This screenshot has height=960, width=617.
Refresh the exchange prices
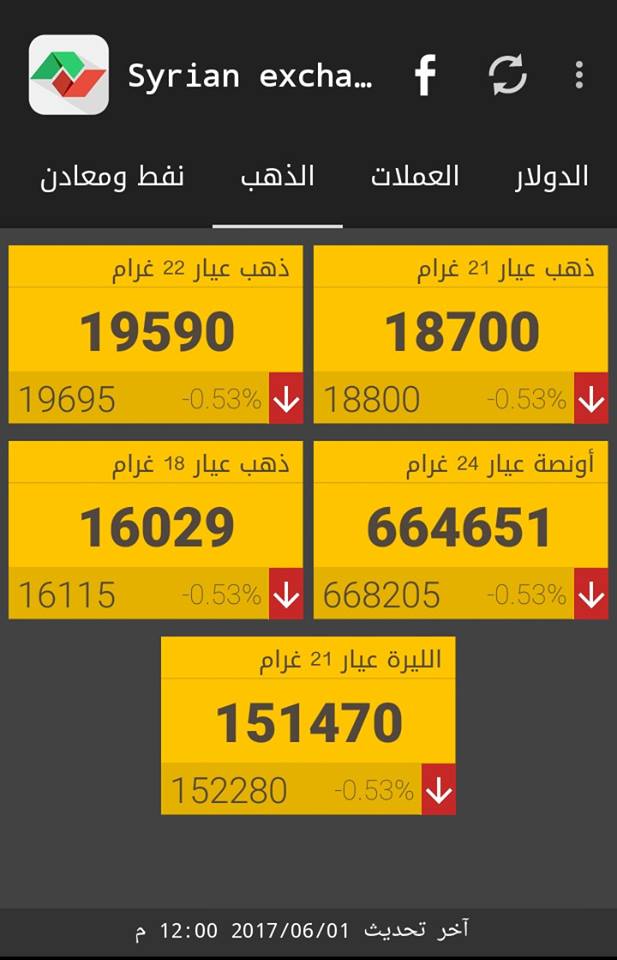(507, 76)
